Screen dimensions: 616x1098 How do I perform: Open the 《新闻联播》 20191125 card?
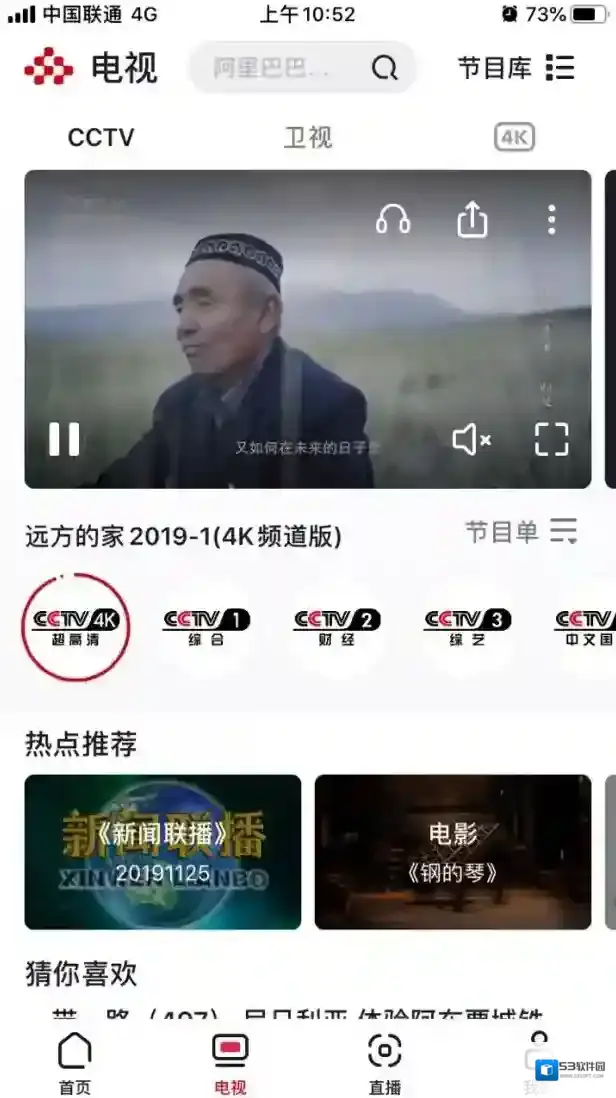(x=163, y=852)
